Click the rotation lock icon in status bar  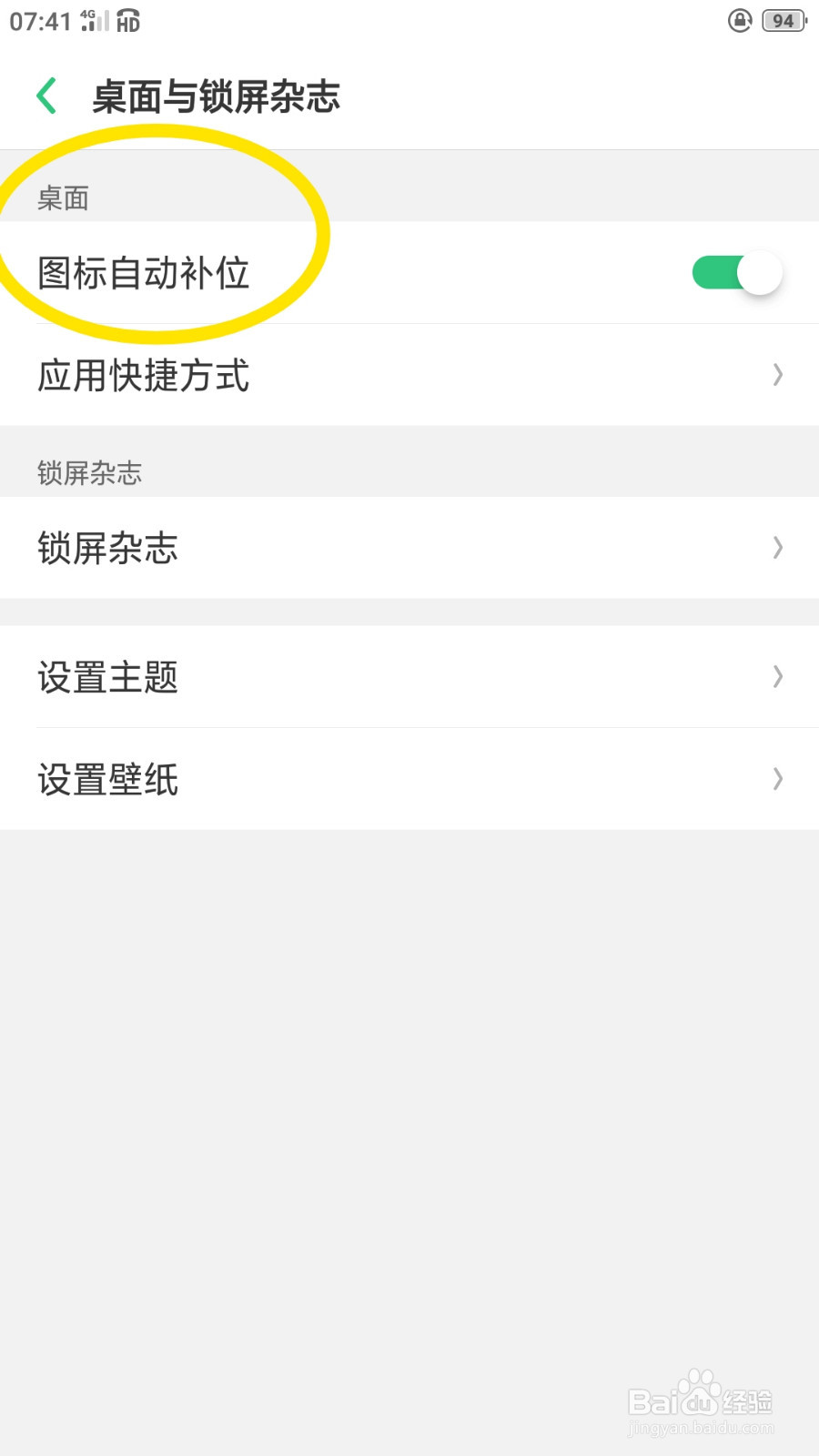click(x=741, y=20)
